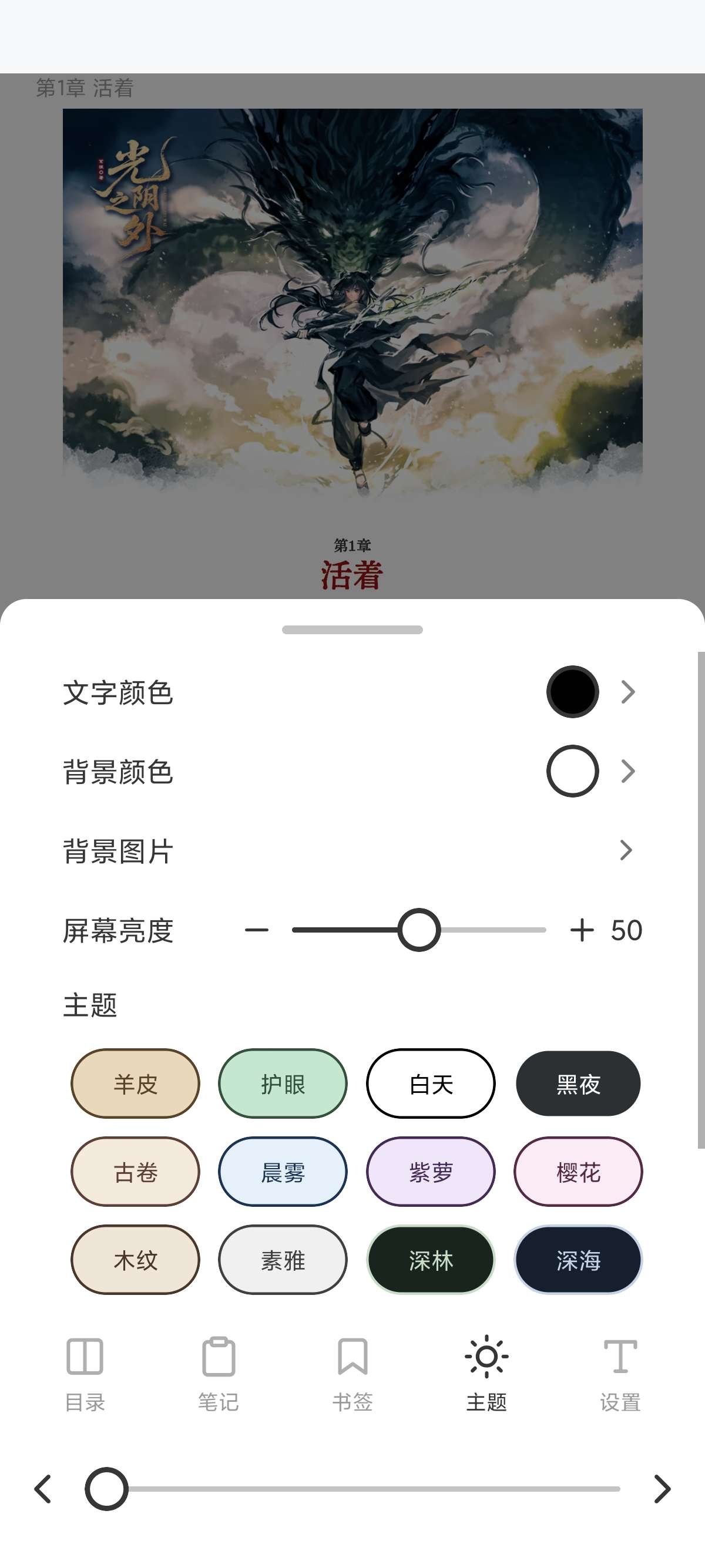This screenshot has height=1568, width=705.
Task: Apply the 深海 theme
Action: 578,1260
